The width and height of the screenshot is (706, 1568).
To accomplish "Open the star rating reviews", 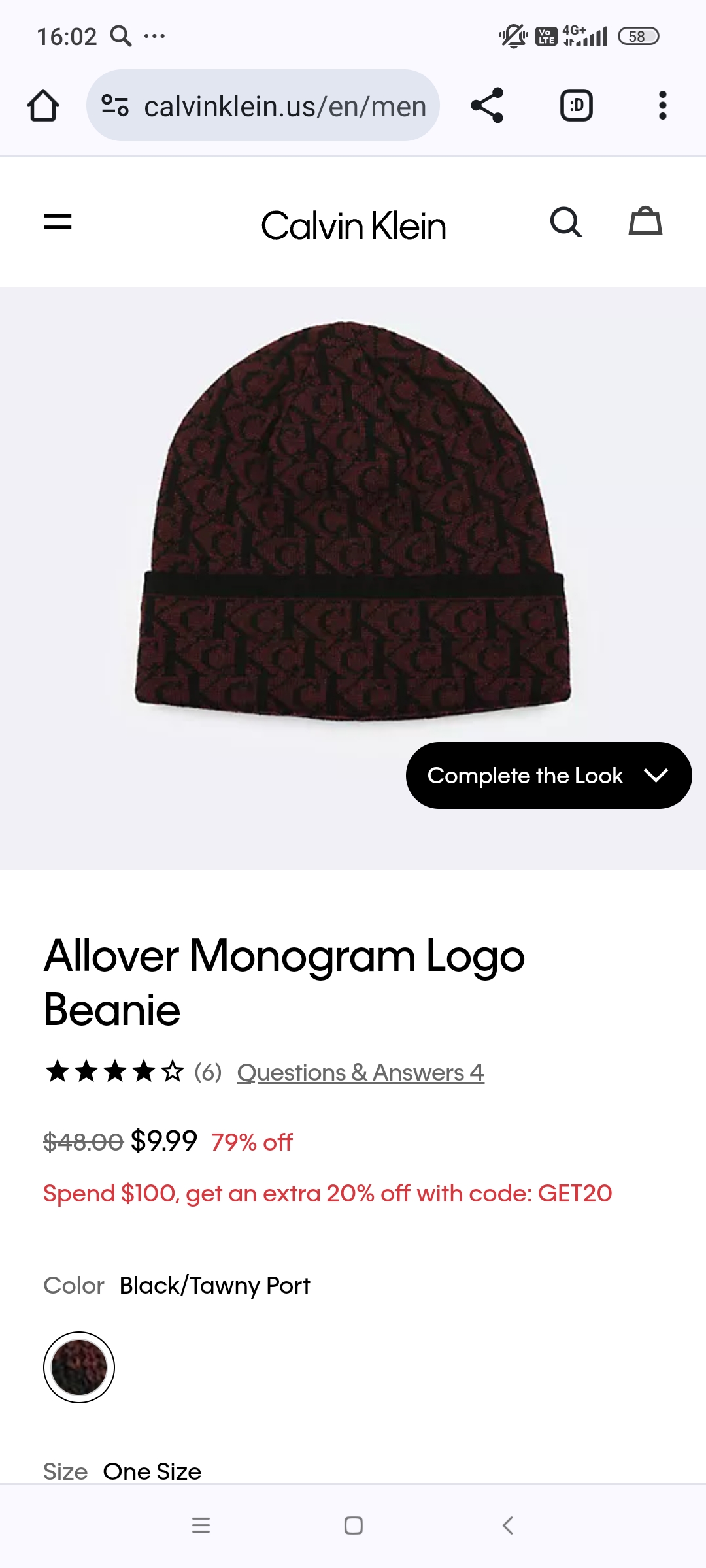I will coord(115,1072).
